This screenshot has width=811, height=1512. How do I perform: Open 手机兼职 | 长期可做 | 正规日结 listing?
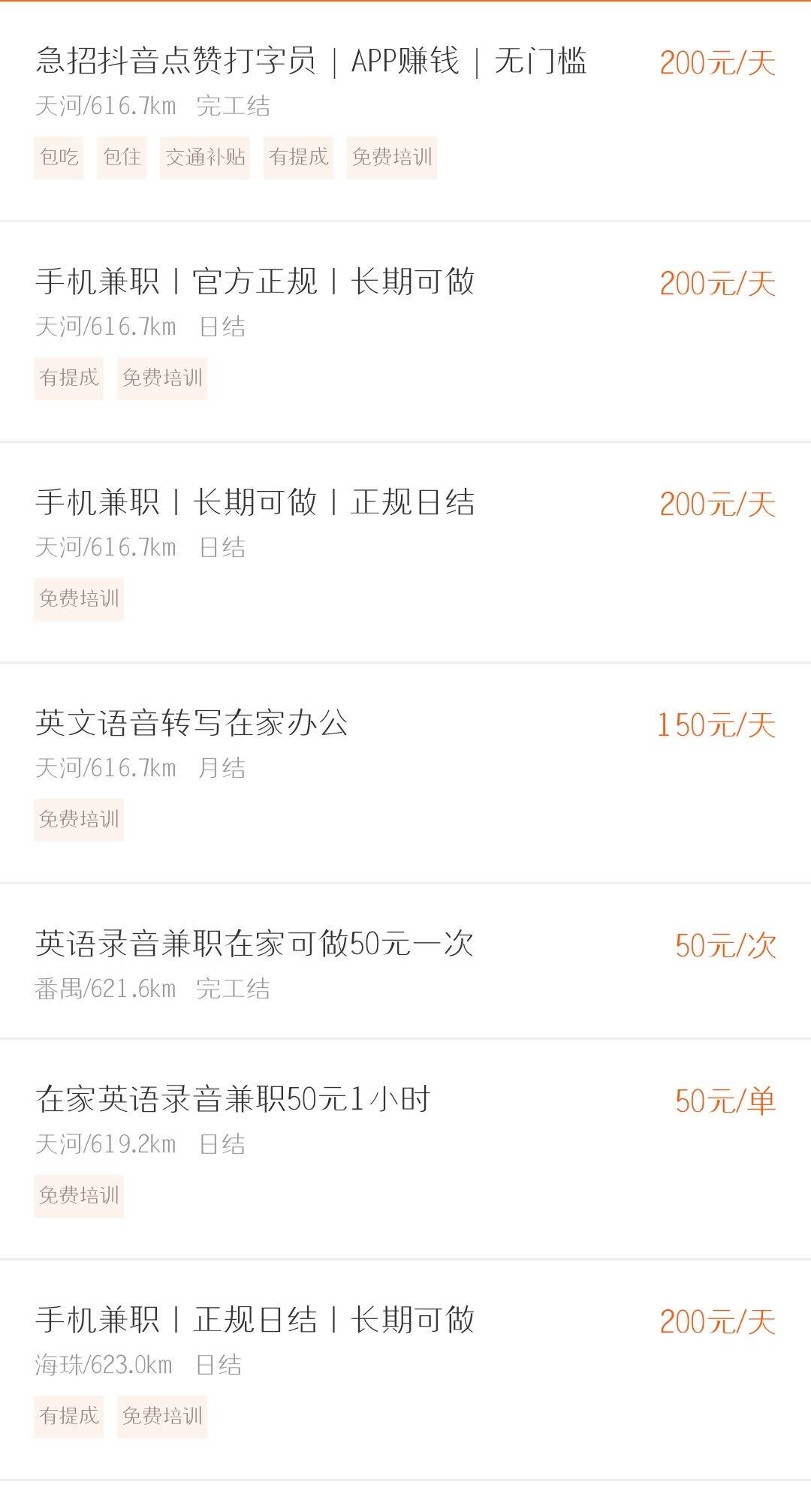click(255, 503)
